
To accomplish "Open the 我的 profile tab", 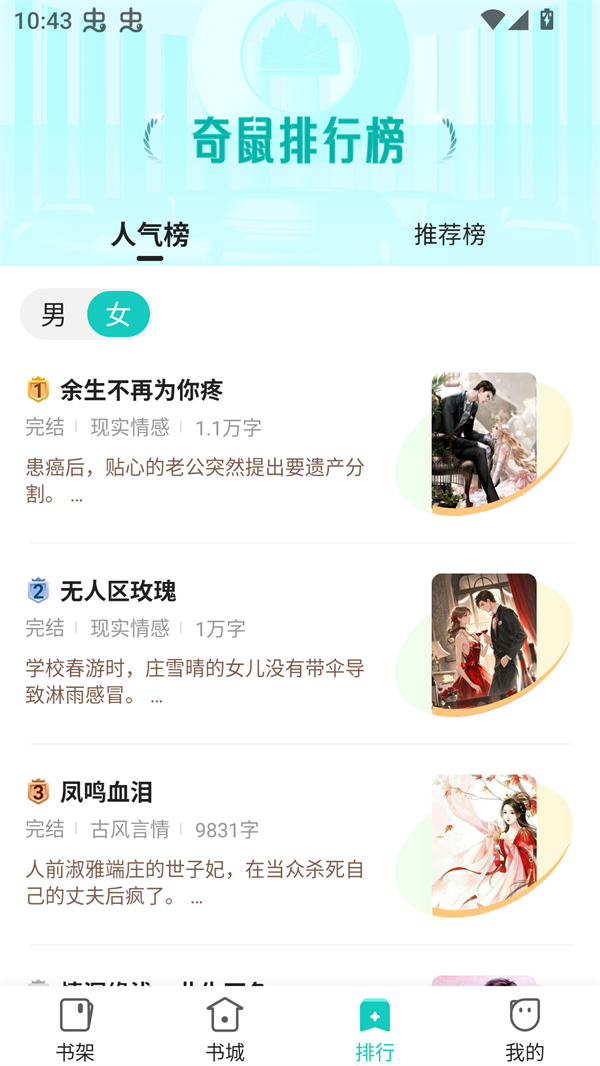I will coord(524,1029).
